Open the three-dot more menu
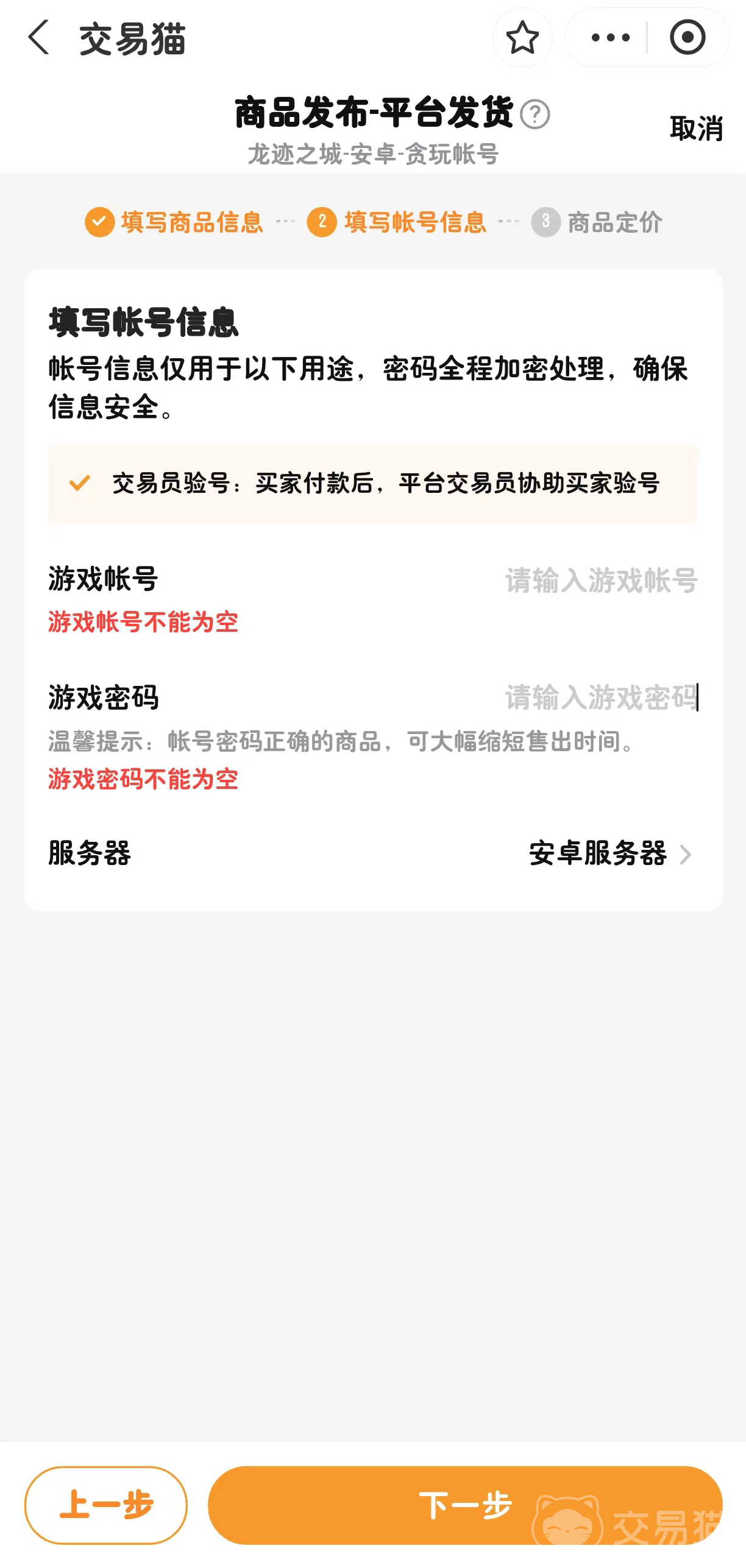The image size is (746, 1568). 610,38
